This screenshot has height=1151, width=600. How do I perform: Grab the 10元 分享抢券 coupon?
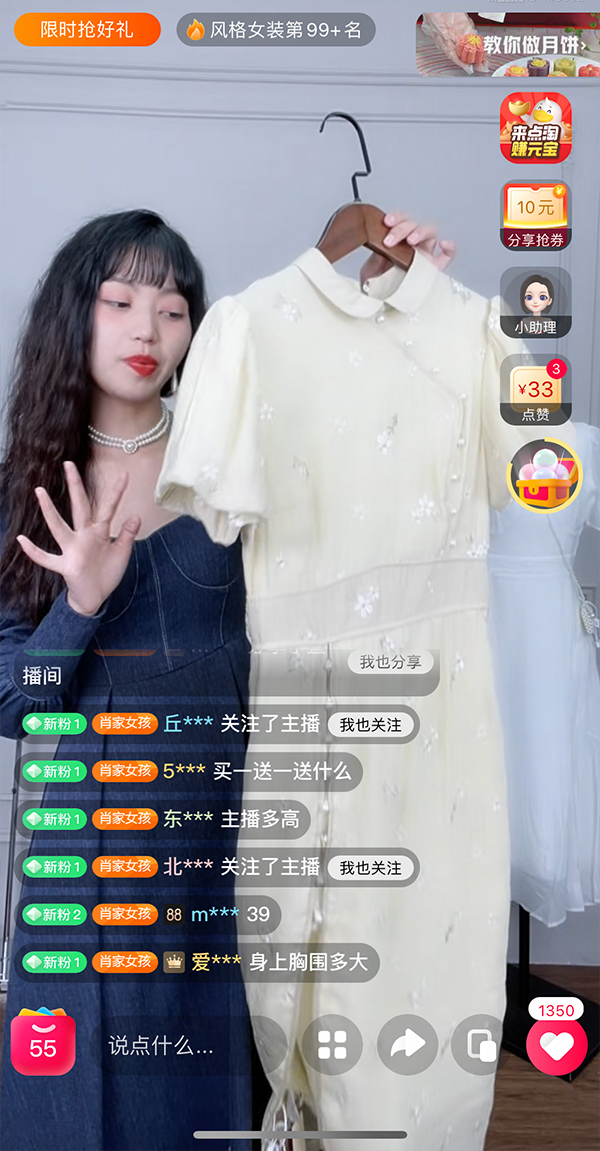[x=536, y=215]
